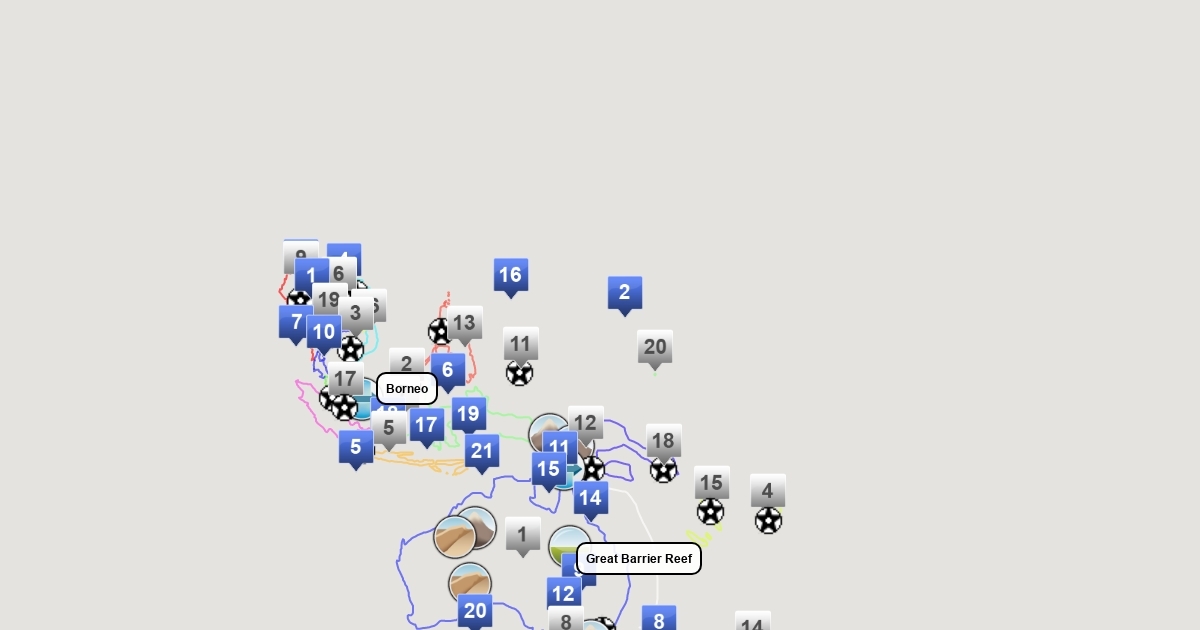The image size is (1200, 630).
Task: Select the gray pin numbered 11
Action: pos(521,344)
